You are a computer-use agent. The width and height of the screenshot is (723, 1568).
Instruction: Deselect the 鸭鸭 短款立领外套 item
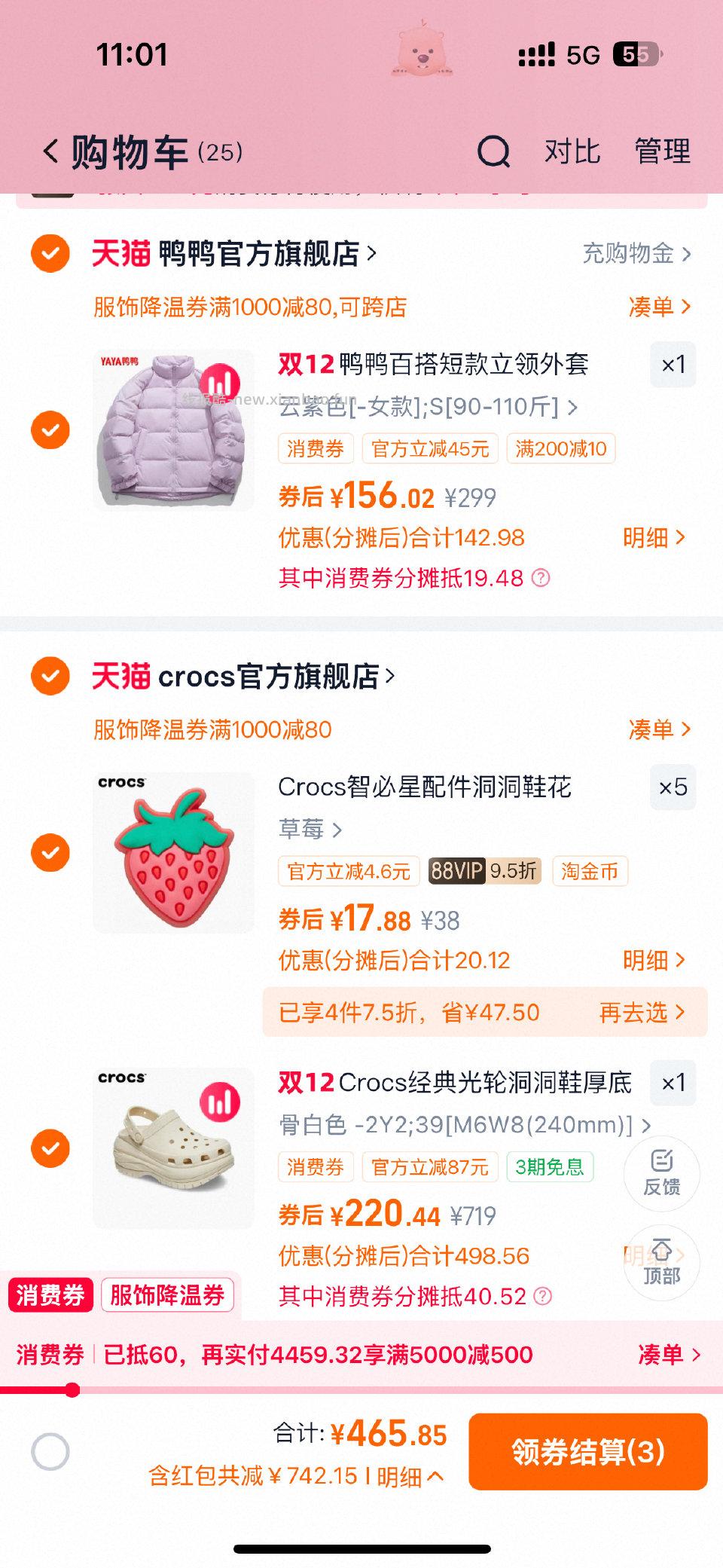click(50, 430)
